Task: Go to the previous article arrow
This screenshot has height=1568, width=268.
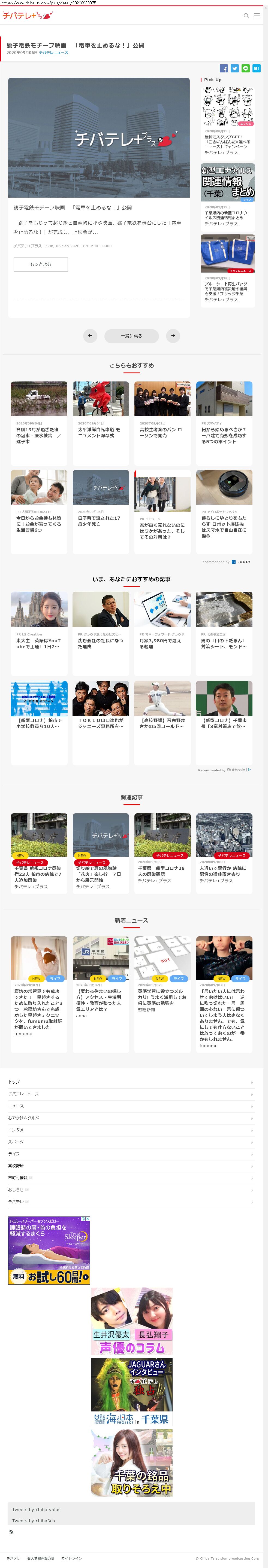Action: (90, 335)
